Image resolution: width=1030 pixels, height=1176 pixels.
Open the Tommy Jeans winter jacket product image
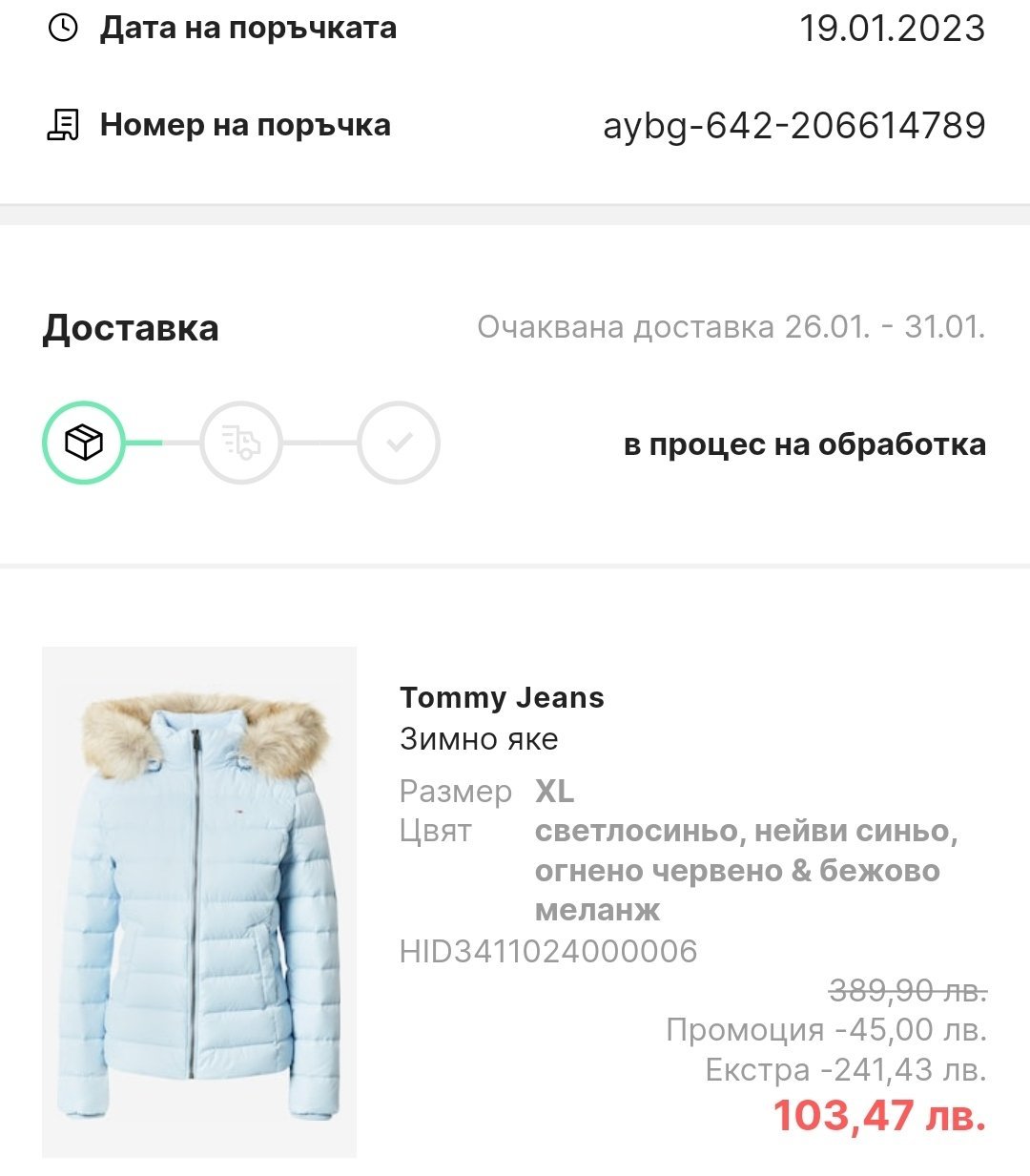[199, 902]
